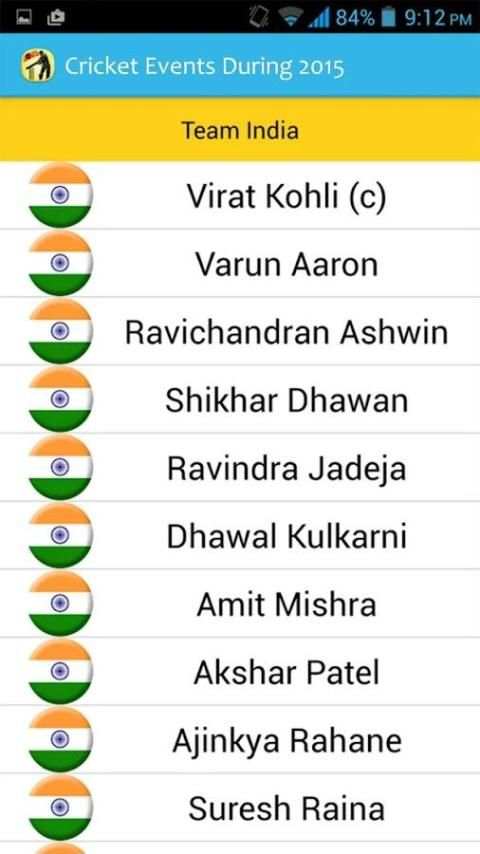Screen dimensions: 480x854
Task: Open the Akshar Patel row
Action: (x=240, y=672)
